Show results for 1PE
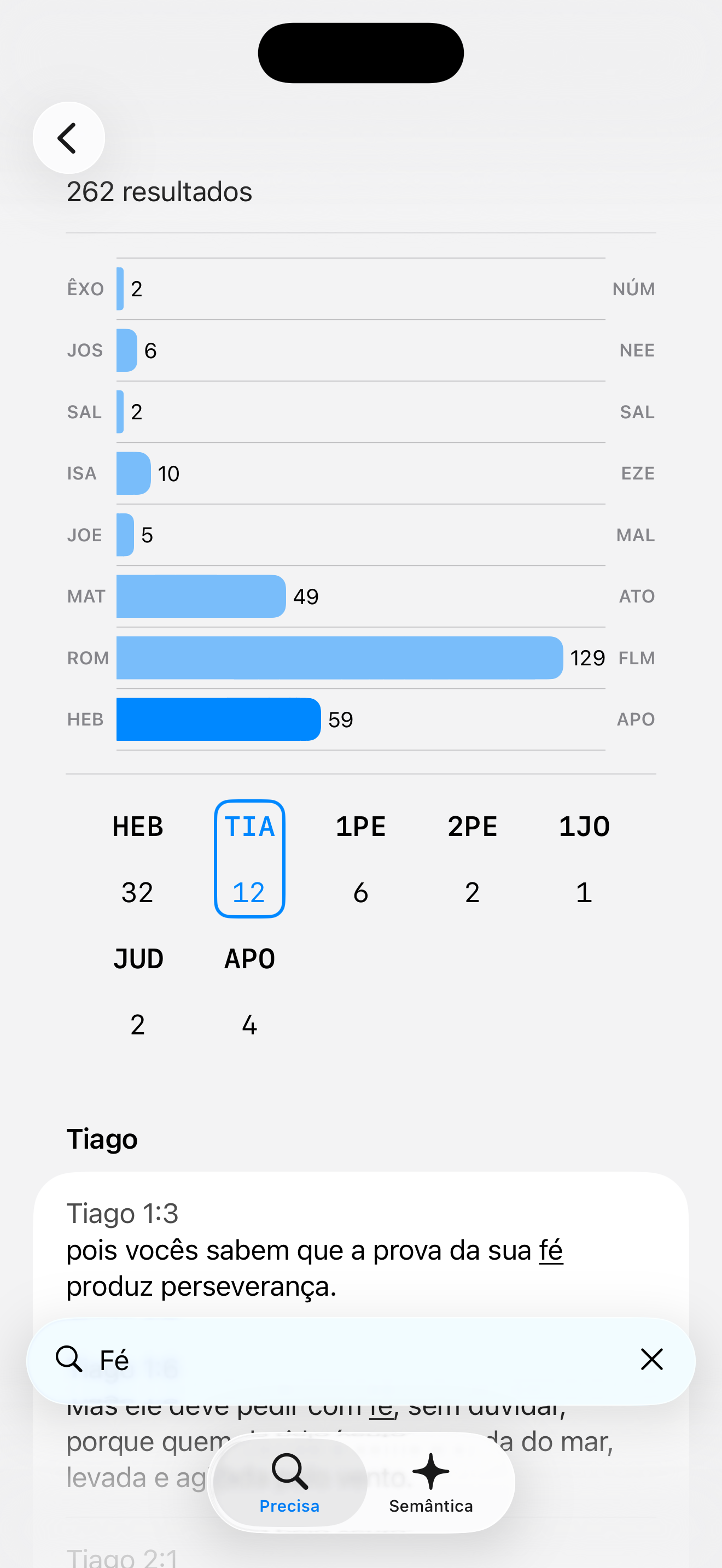The width and height of the screenshot is (722, 1568). 361,858
